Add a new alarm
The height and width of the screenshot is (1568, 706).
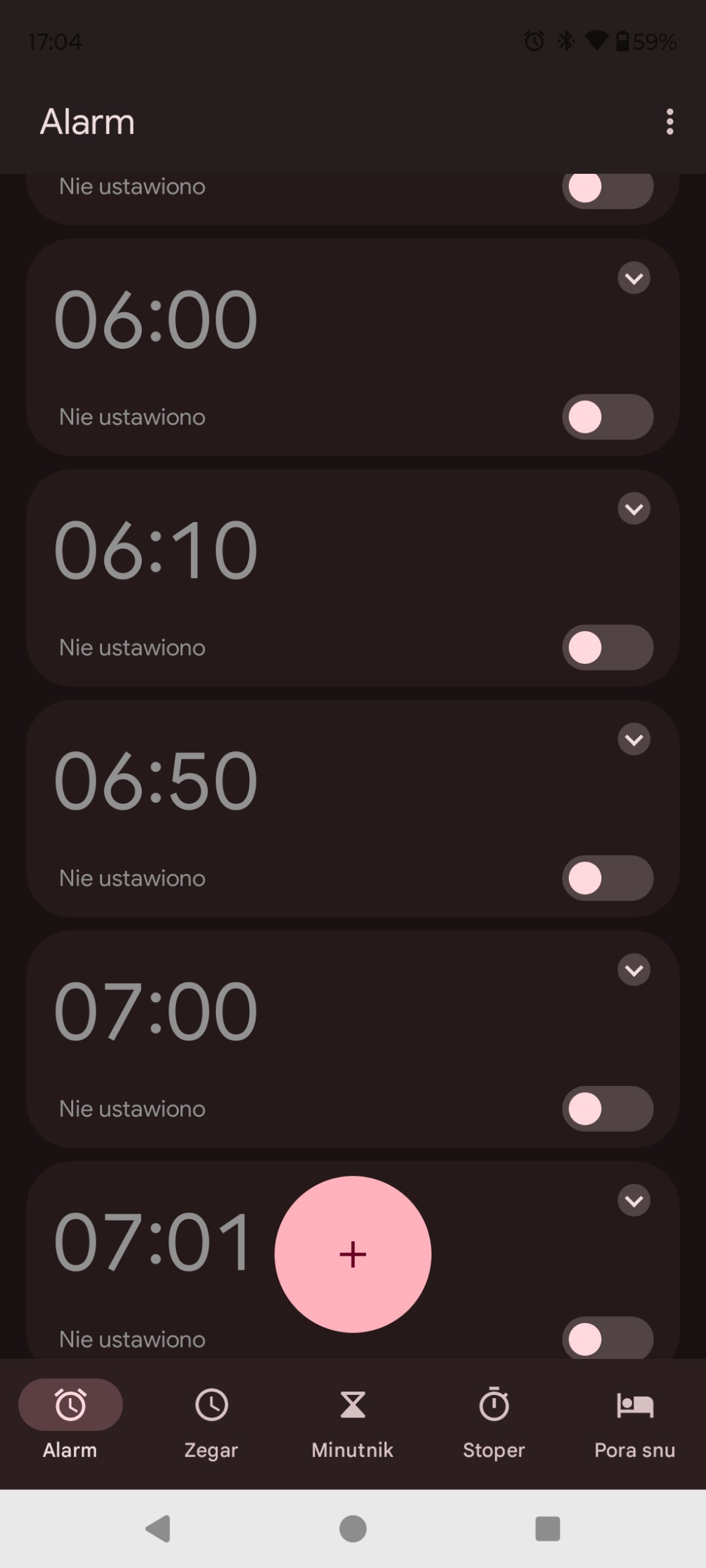coord(352,1254)
